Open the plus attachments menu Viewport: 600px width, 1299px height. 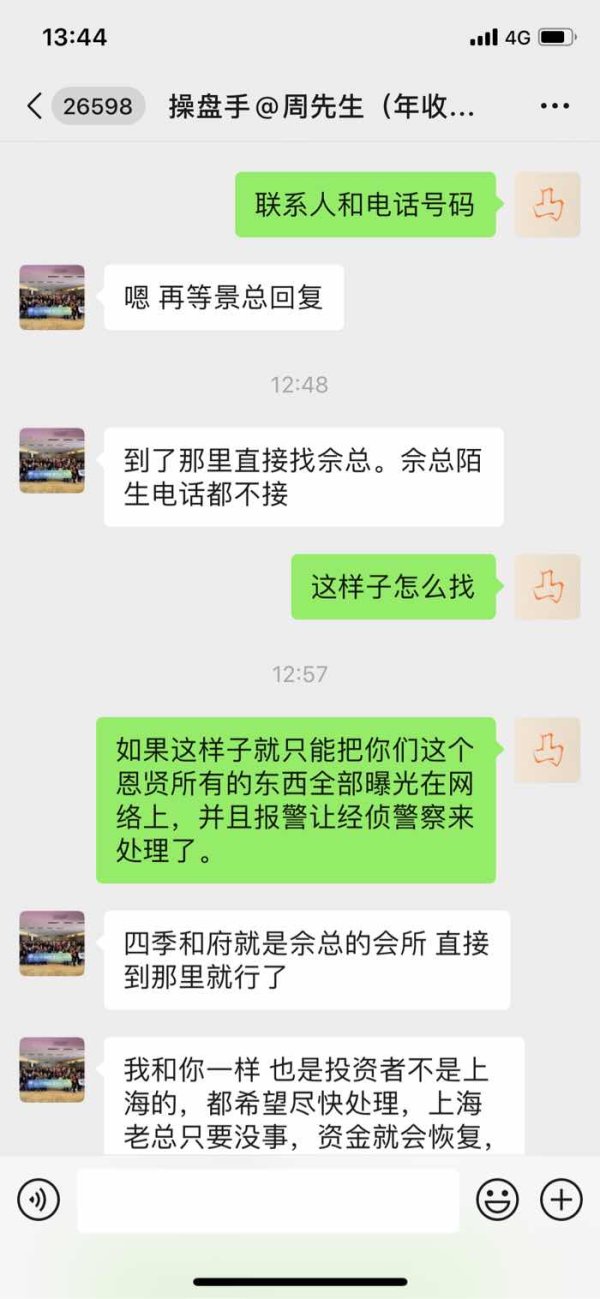561,1198
